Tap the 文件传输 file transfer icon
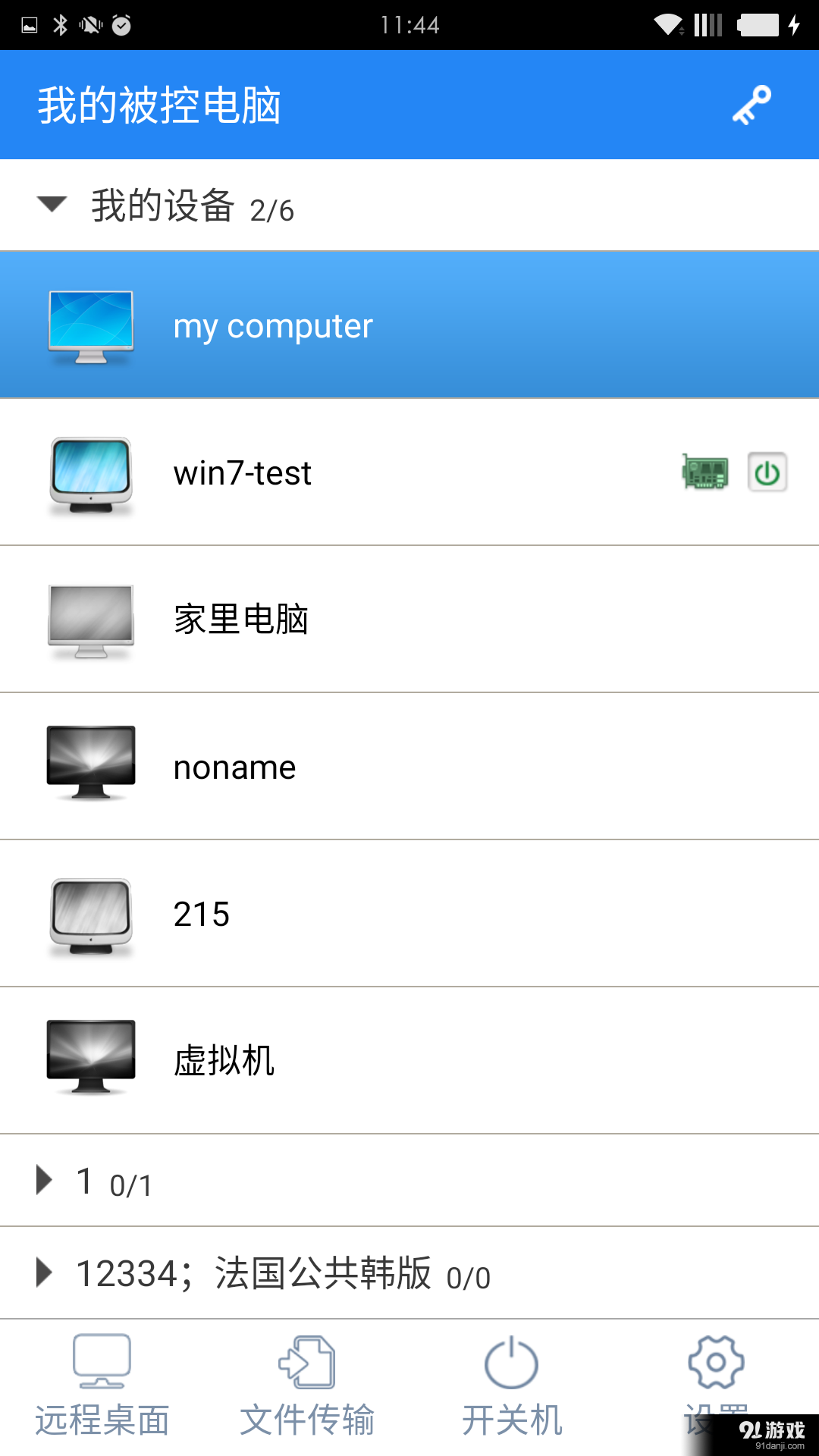819x1456 pixels. point(308,1361)
